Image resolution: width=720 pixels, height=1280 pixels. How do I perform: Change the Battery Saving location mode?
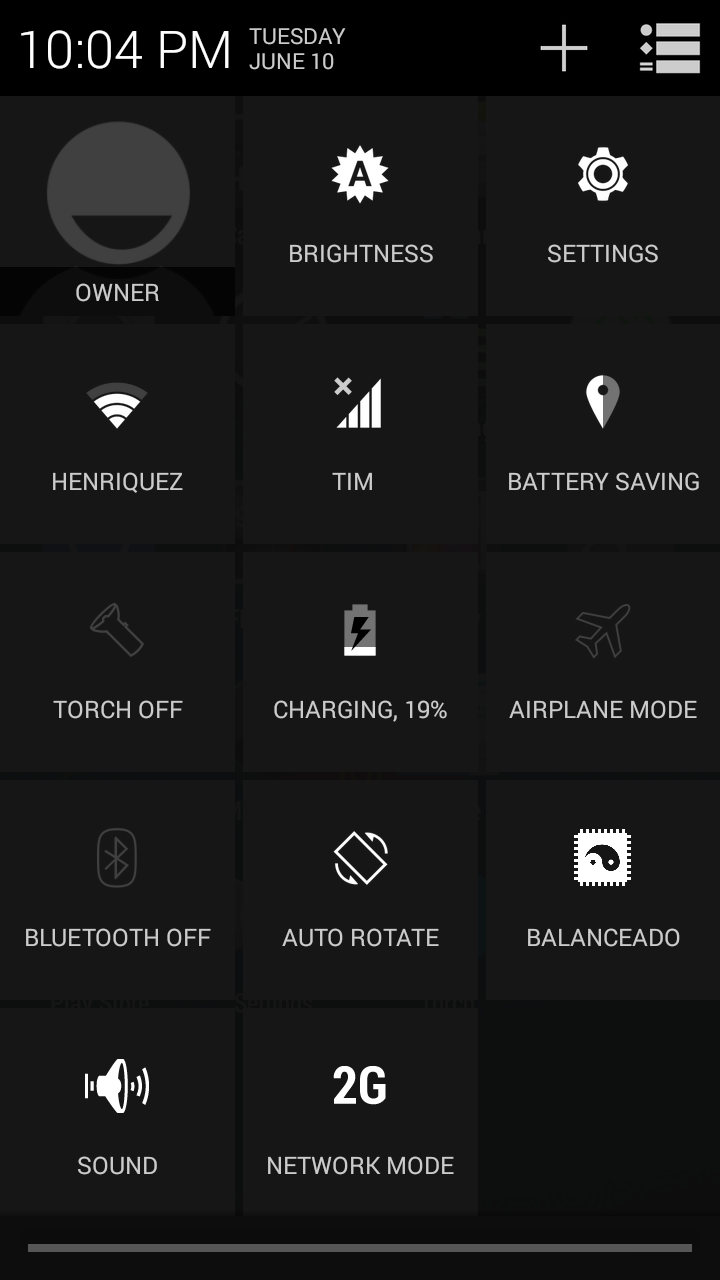click(x=603, y=434)
